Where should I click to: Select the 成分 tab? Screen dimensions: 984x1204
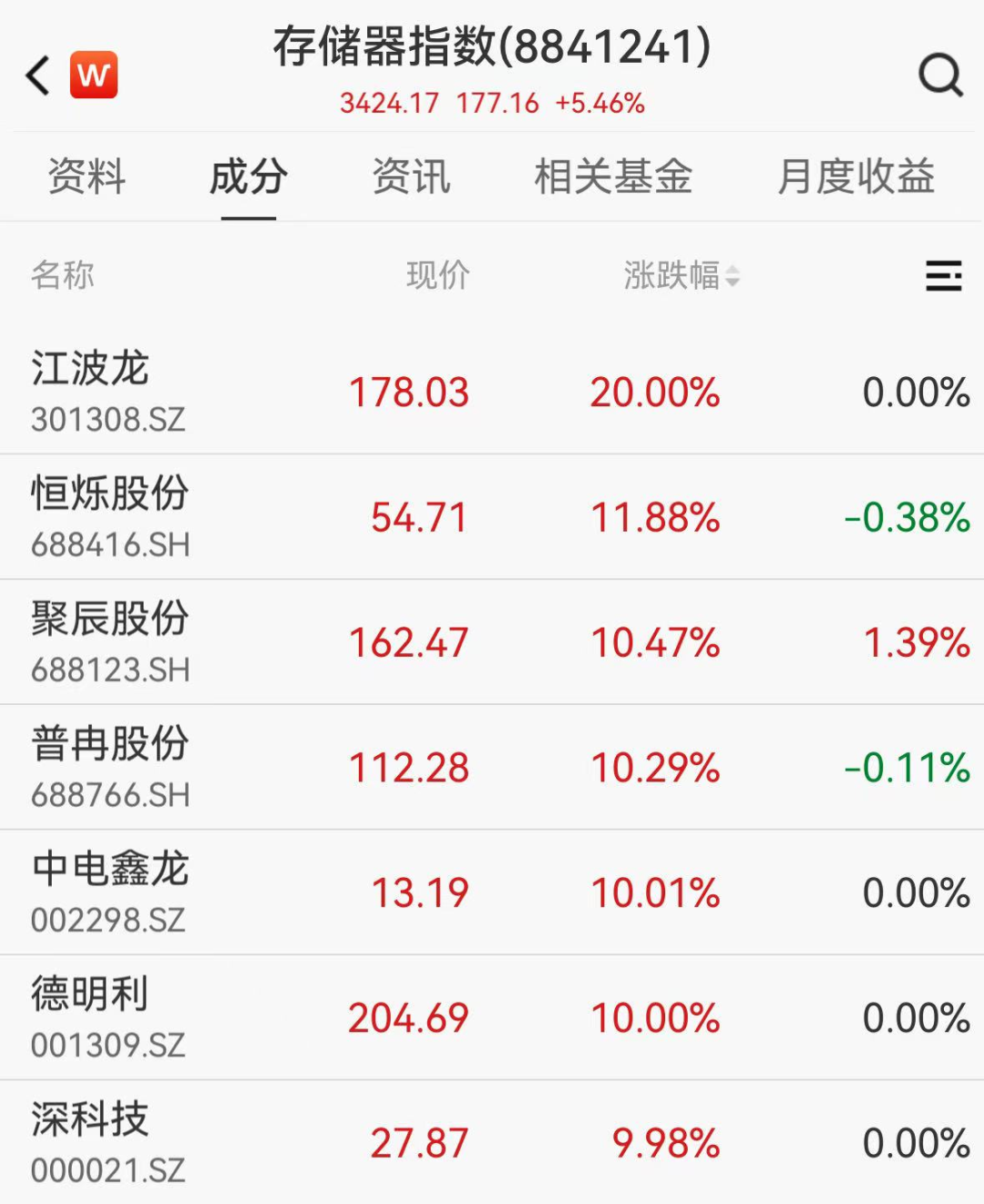249,177
